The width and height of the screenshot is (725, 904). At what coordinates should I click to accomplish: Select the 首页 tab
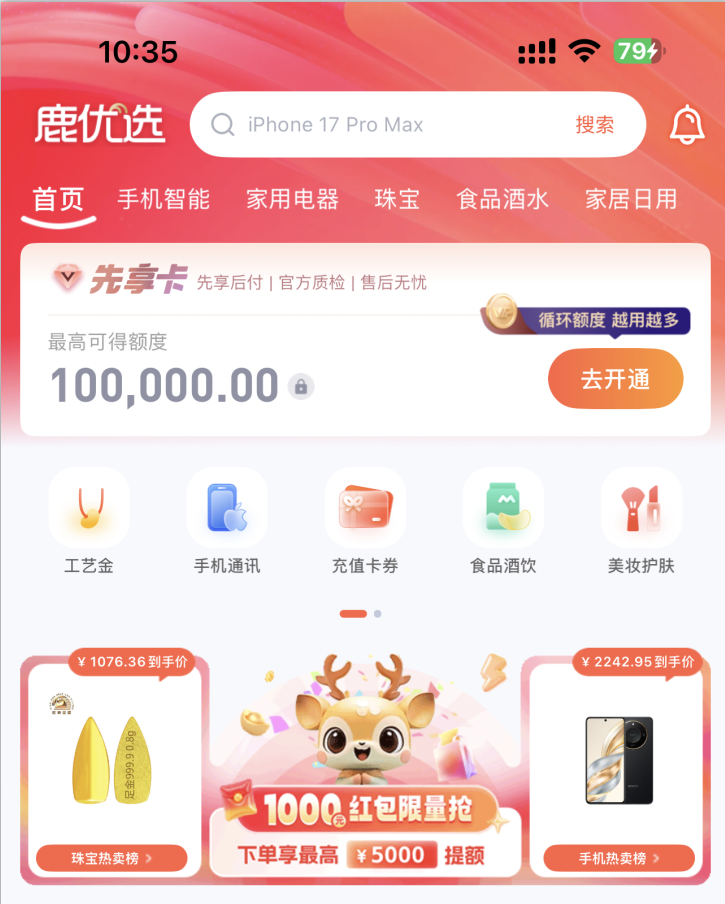58,199
